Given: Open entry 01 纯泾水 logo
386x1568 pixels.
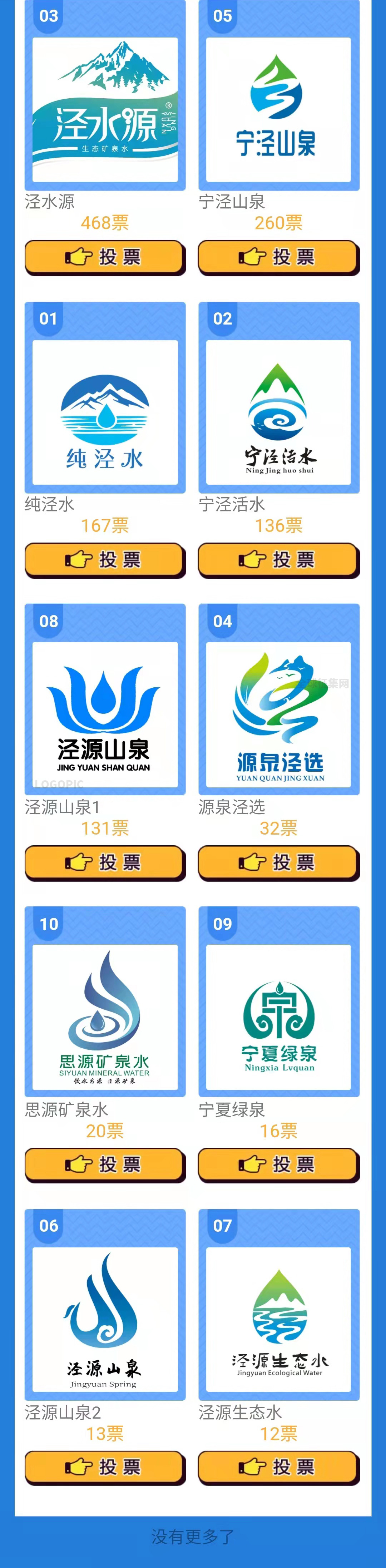Looking at the screenshot, I should (105, 412).
